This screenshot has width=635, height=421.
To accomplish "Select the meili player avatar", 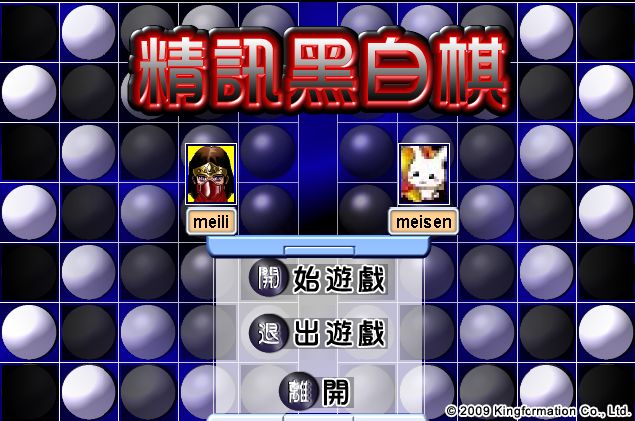I will 211,174.
